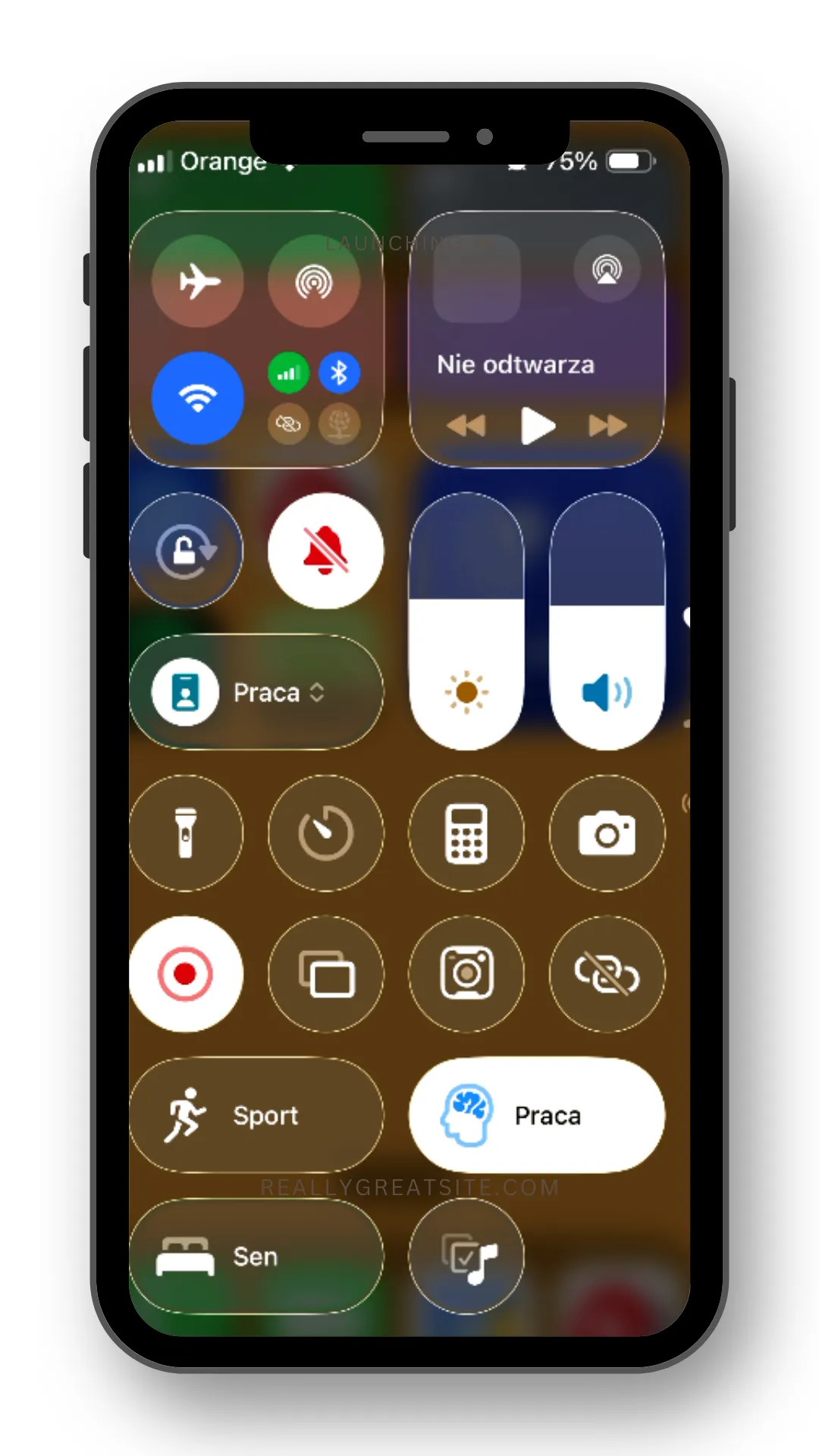Image resolution: width=819 pixels, height=1456 pixels.
Task: Turn off silent mode bell
Action: point(326,551)
